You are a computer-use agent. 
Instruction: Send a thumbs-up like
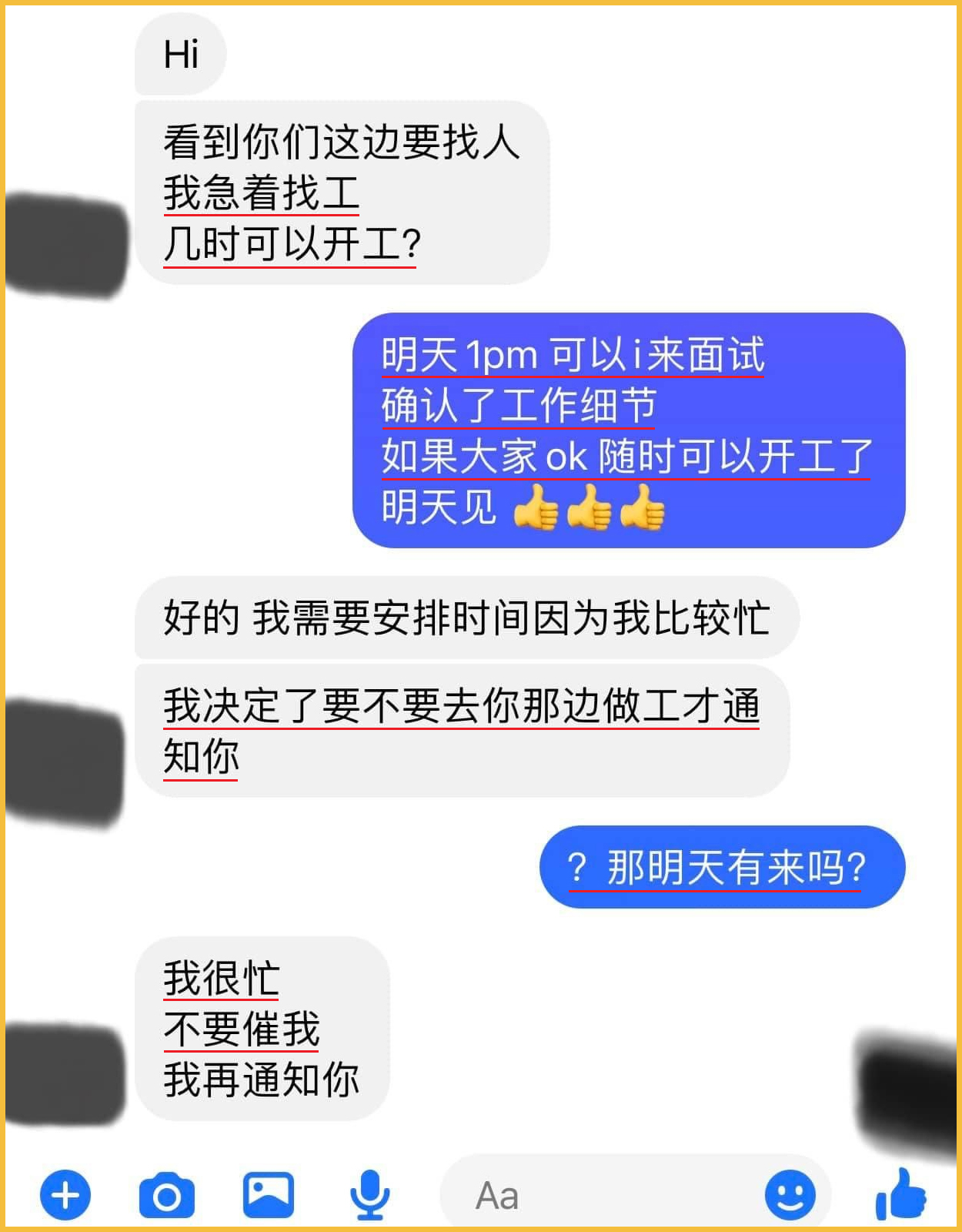[901, 1194]
